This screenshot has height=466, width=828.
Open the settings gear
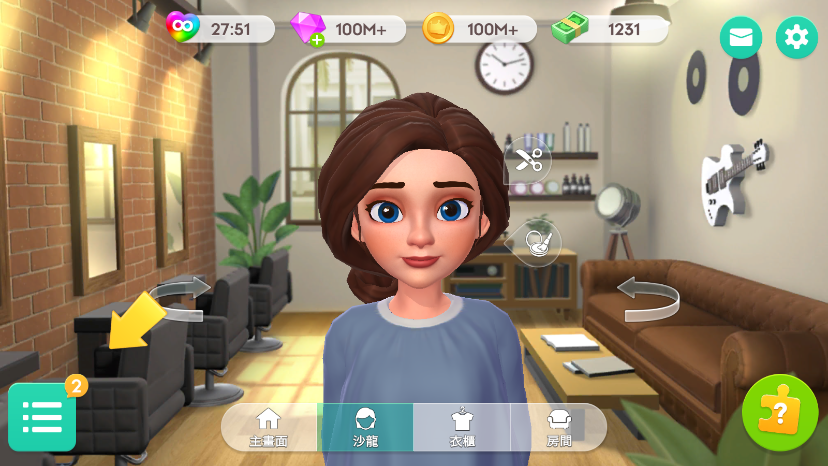point(797,38)
